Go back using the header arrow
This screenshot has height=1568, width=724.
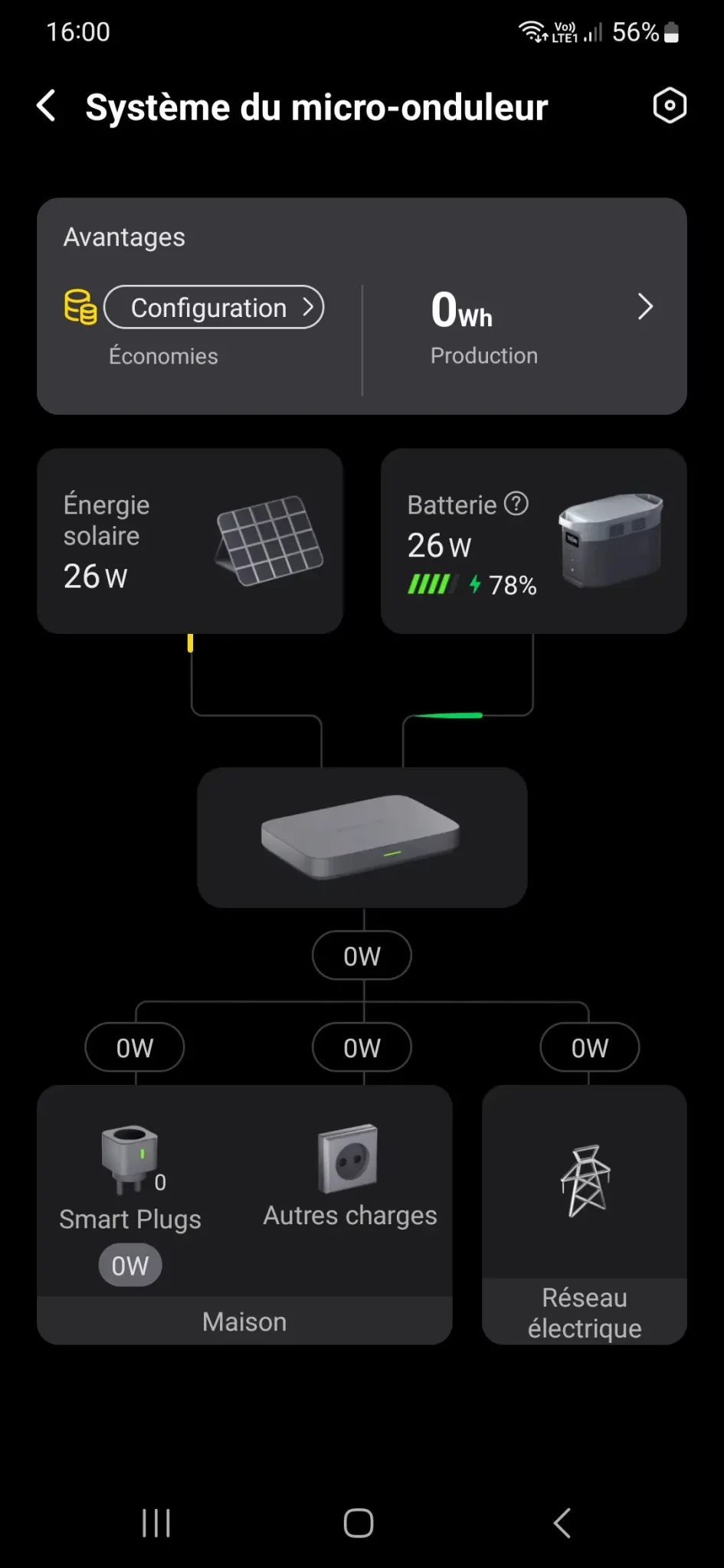click(47, 106)
